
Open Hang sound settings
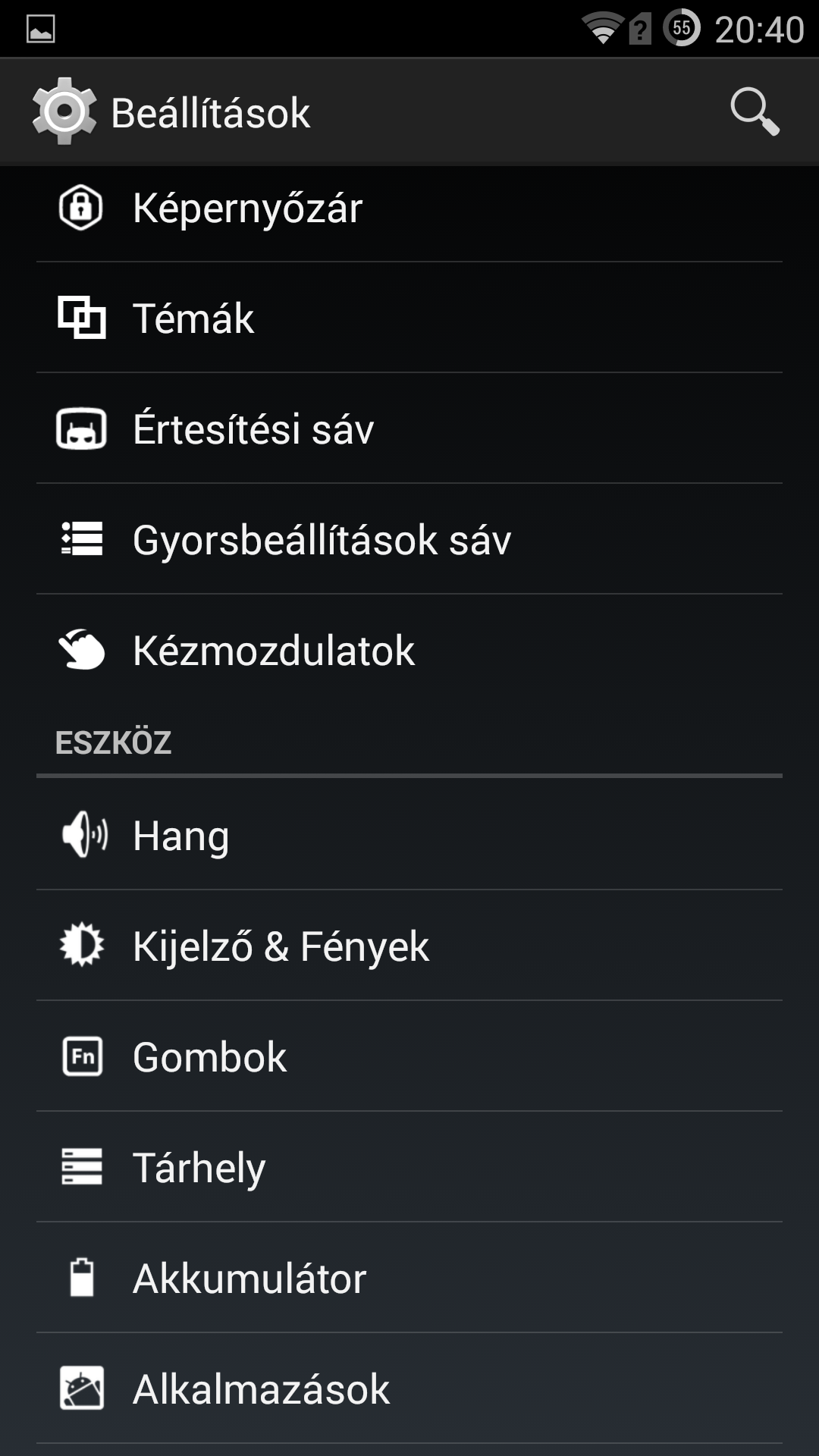pyautogui.click(x=409, y=835)
